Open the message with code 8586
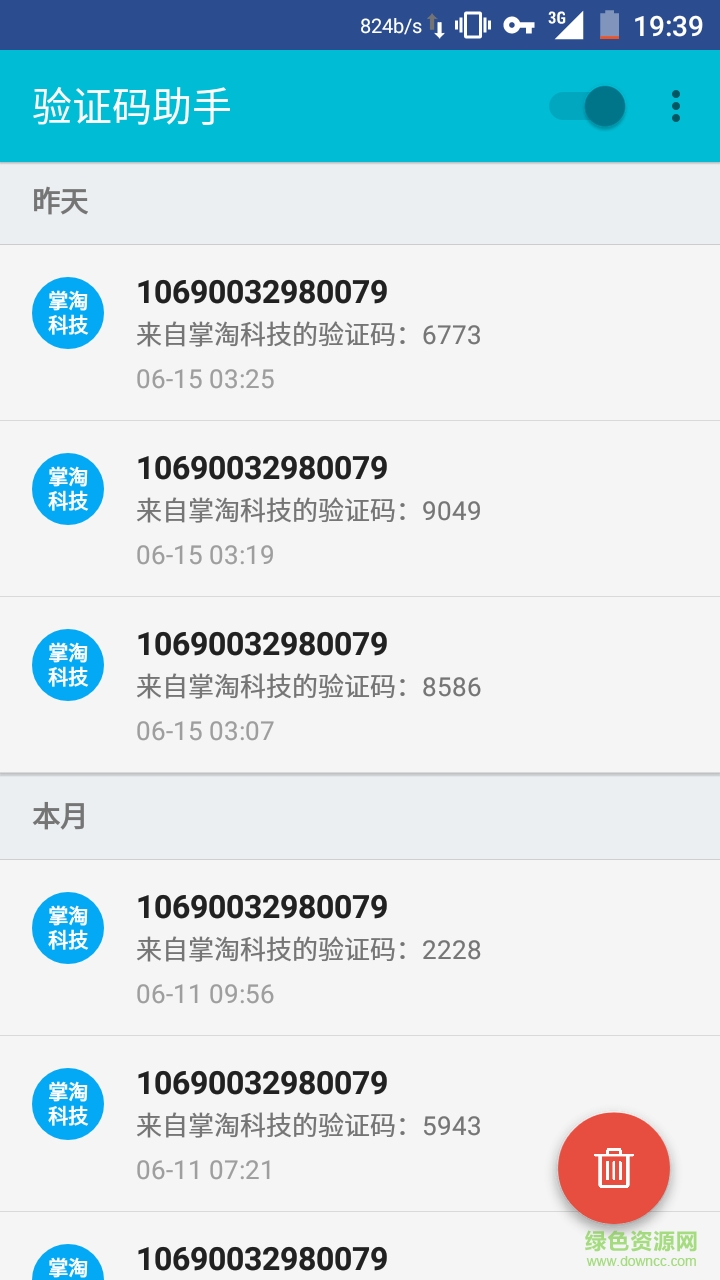 click(x=360, y=686)
